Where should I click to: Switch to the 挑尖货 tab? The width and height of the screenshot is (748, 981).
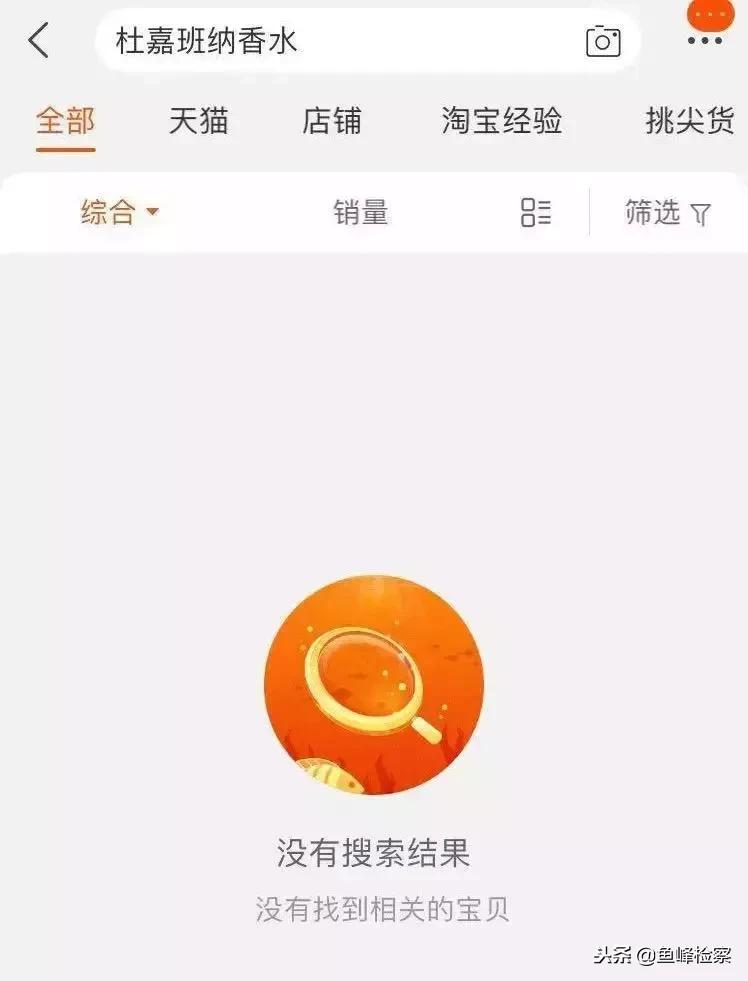688,122
